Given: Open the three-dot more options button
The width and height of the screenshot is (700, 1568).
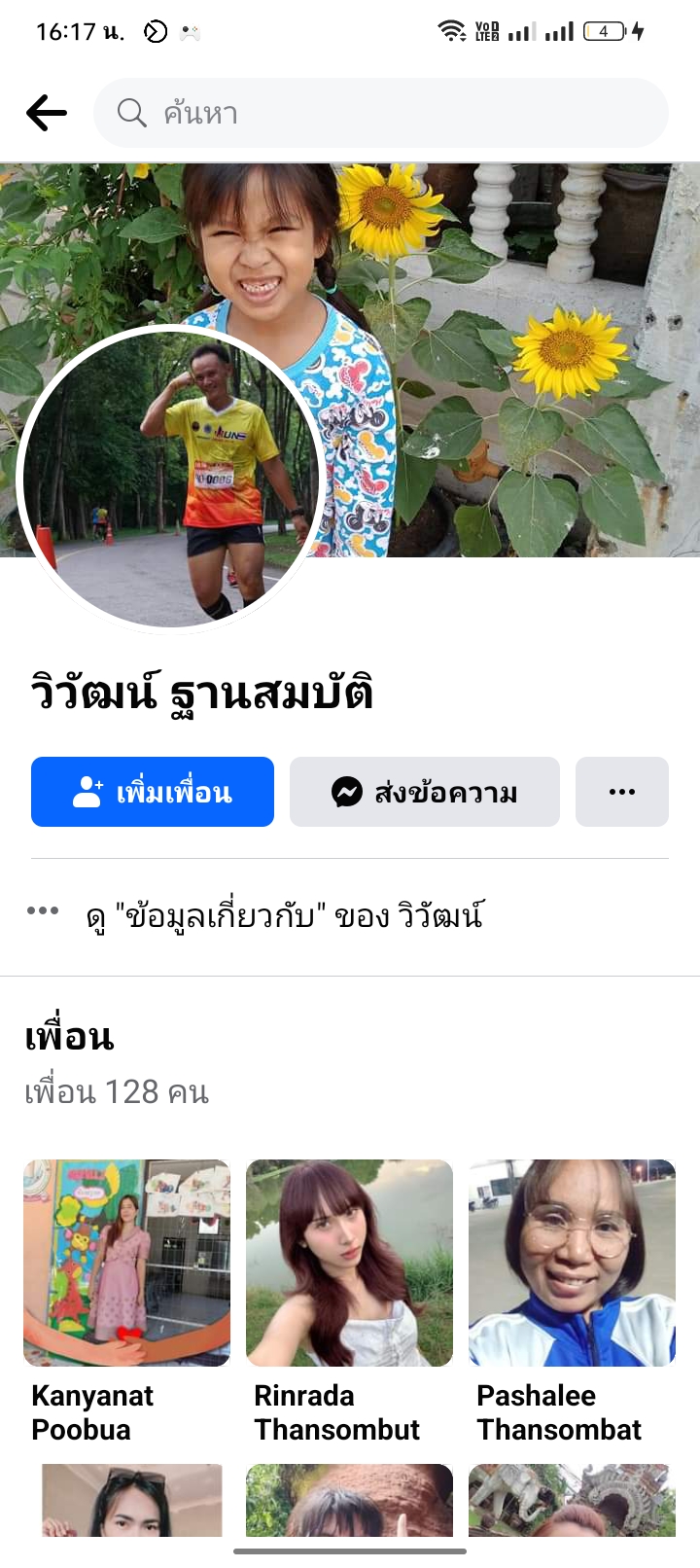Looking at the screenshot, I should [622, 792].
